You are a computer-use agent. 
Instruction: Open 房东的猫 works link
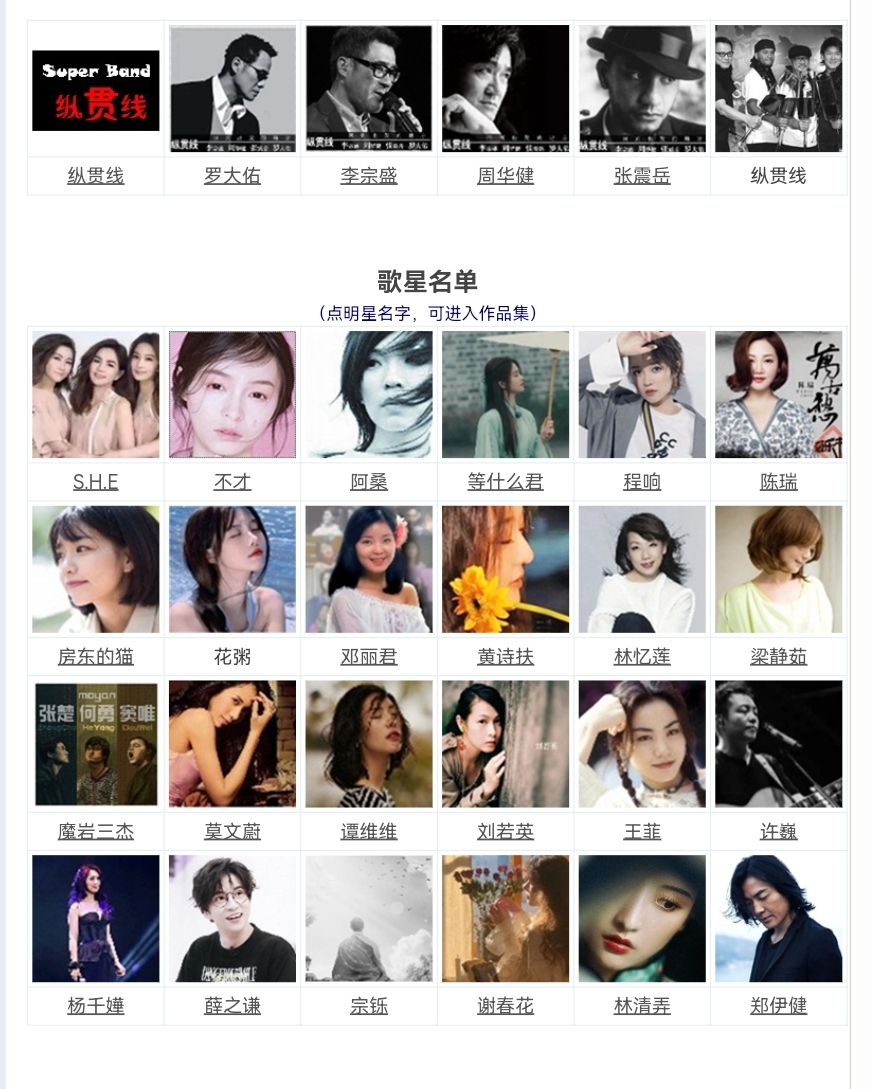(x=96, y=657)
